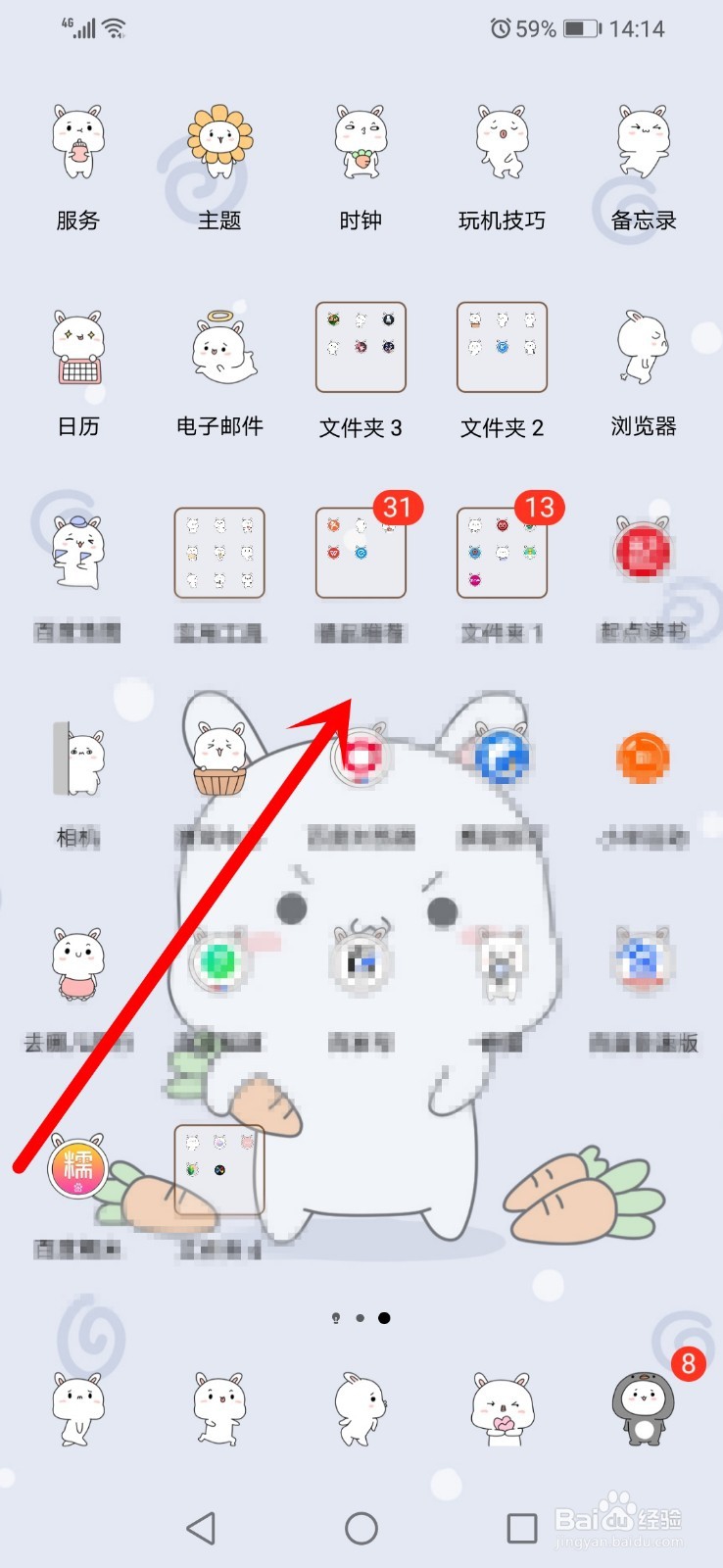Launch the 浏览器 browser app
This screenshot has width=723, height=1568.
(x=643, y=349)
